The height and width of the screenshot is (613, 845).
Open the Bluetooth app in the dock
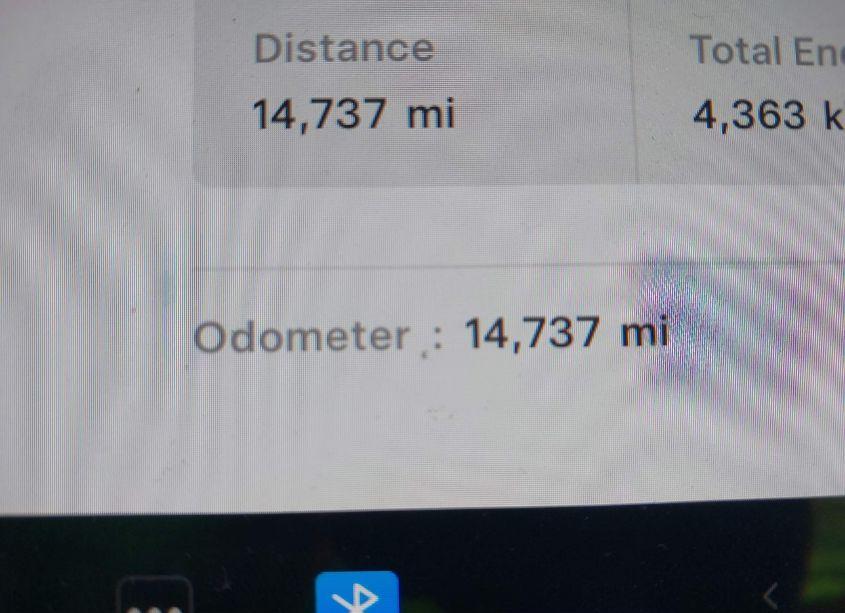(x=357, y=594)
